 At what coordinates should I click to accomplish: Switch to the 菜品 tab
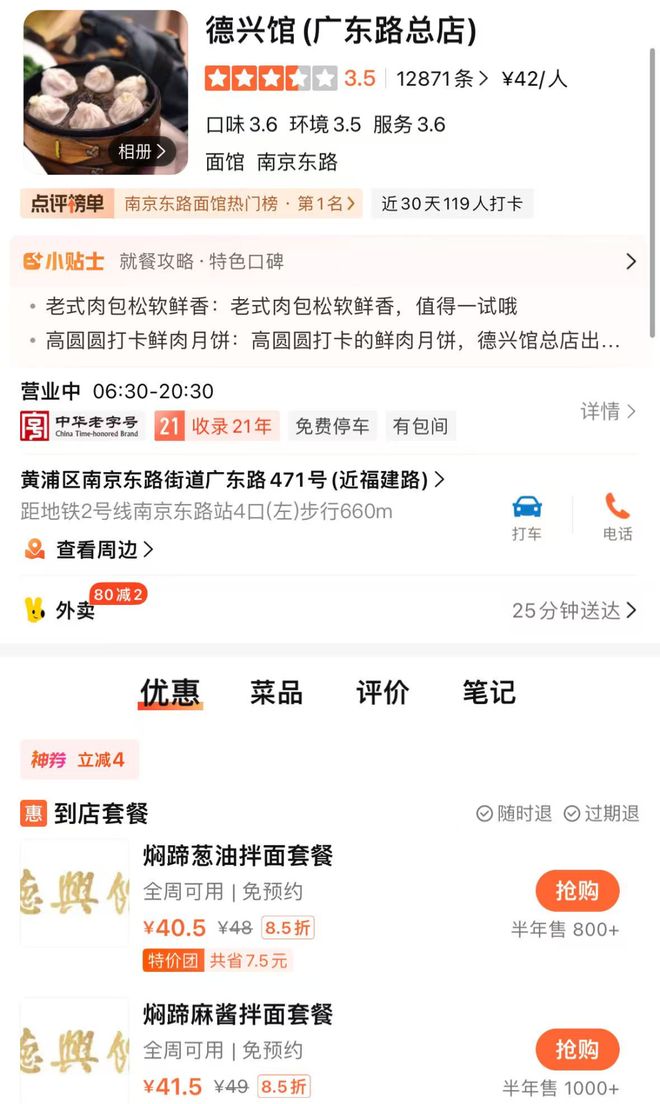[276, 692]
